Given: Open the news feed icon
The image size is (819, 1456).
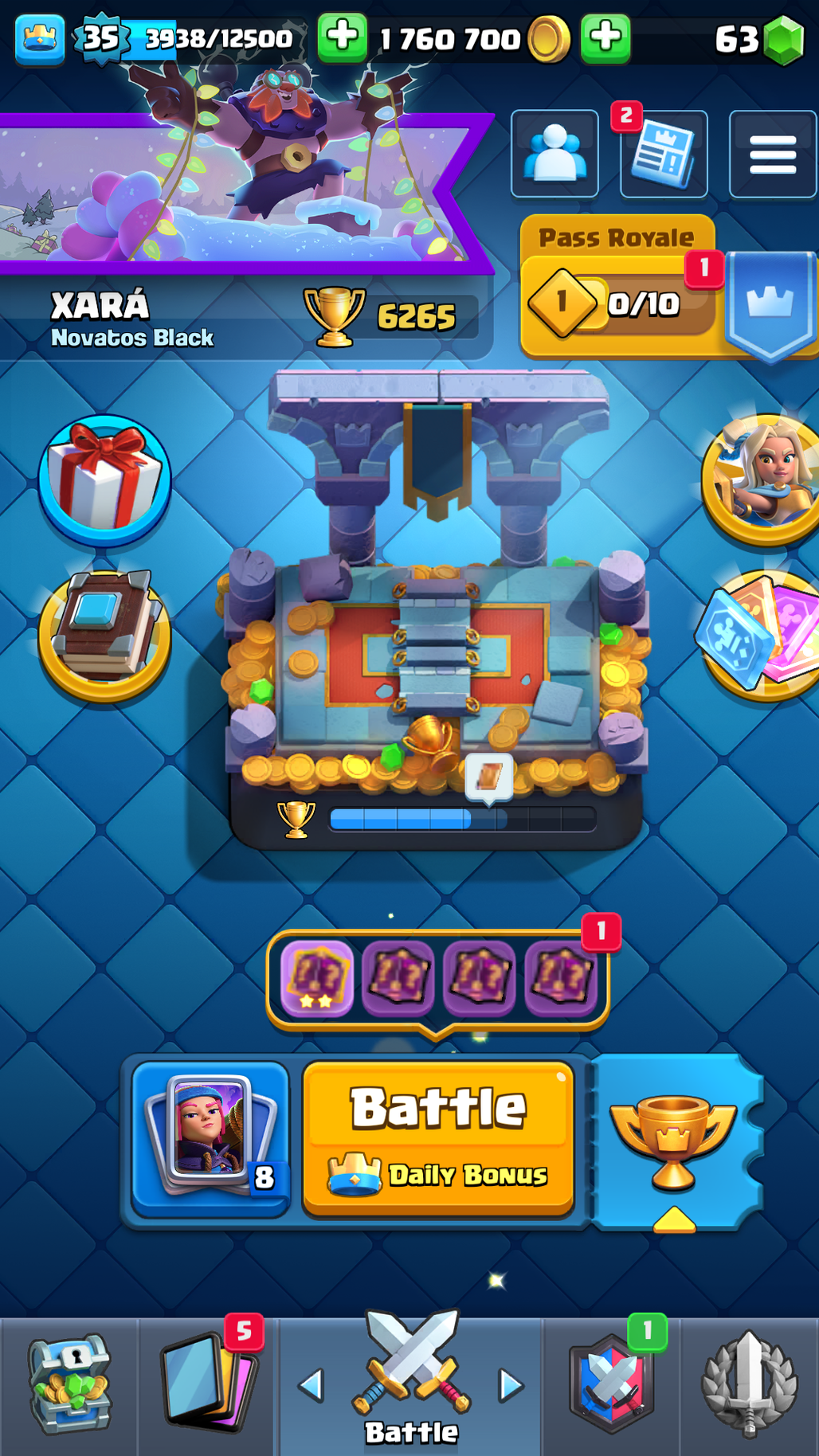Looking at the screenshot, I should (664, 153).
